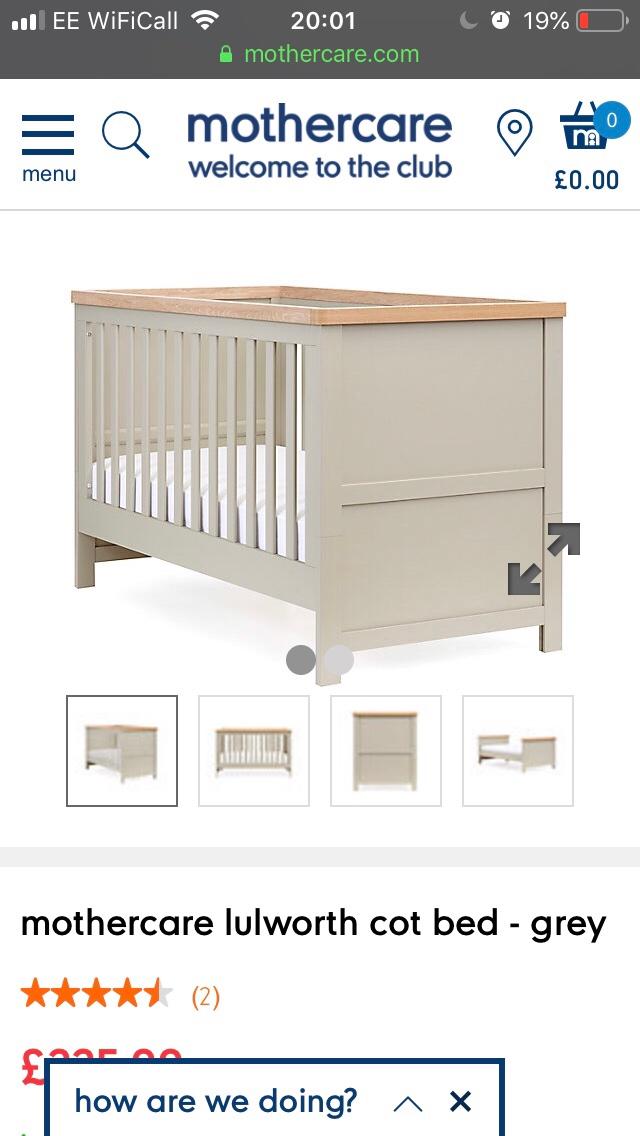Open the (2) customer reviews link
Screen dimensions: 640x1136
205,996
